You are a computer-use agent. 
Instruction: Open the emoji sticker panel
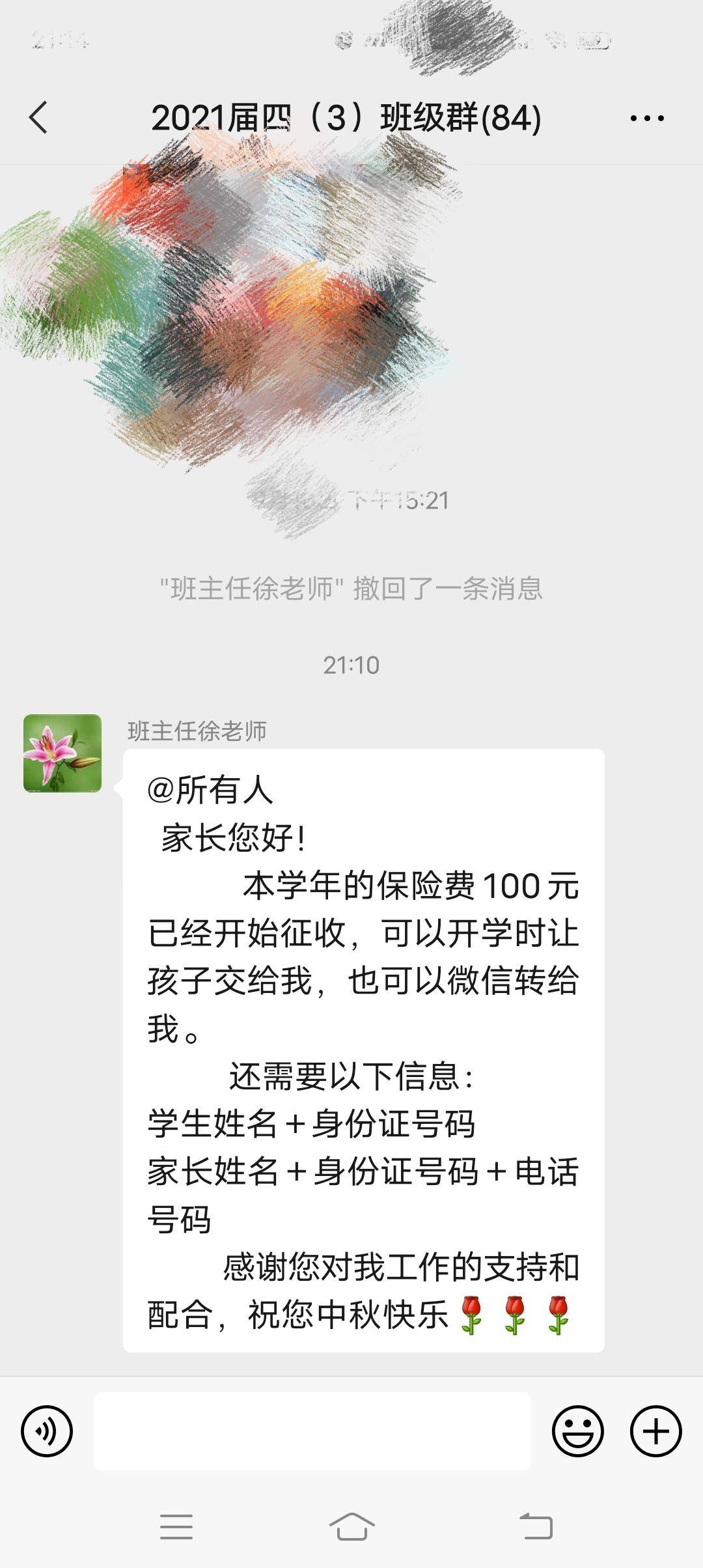[x=577, y=1431]
